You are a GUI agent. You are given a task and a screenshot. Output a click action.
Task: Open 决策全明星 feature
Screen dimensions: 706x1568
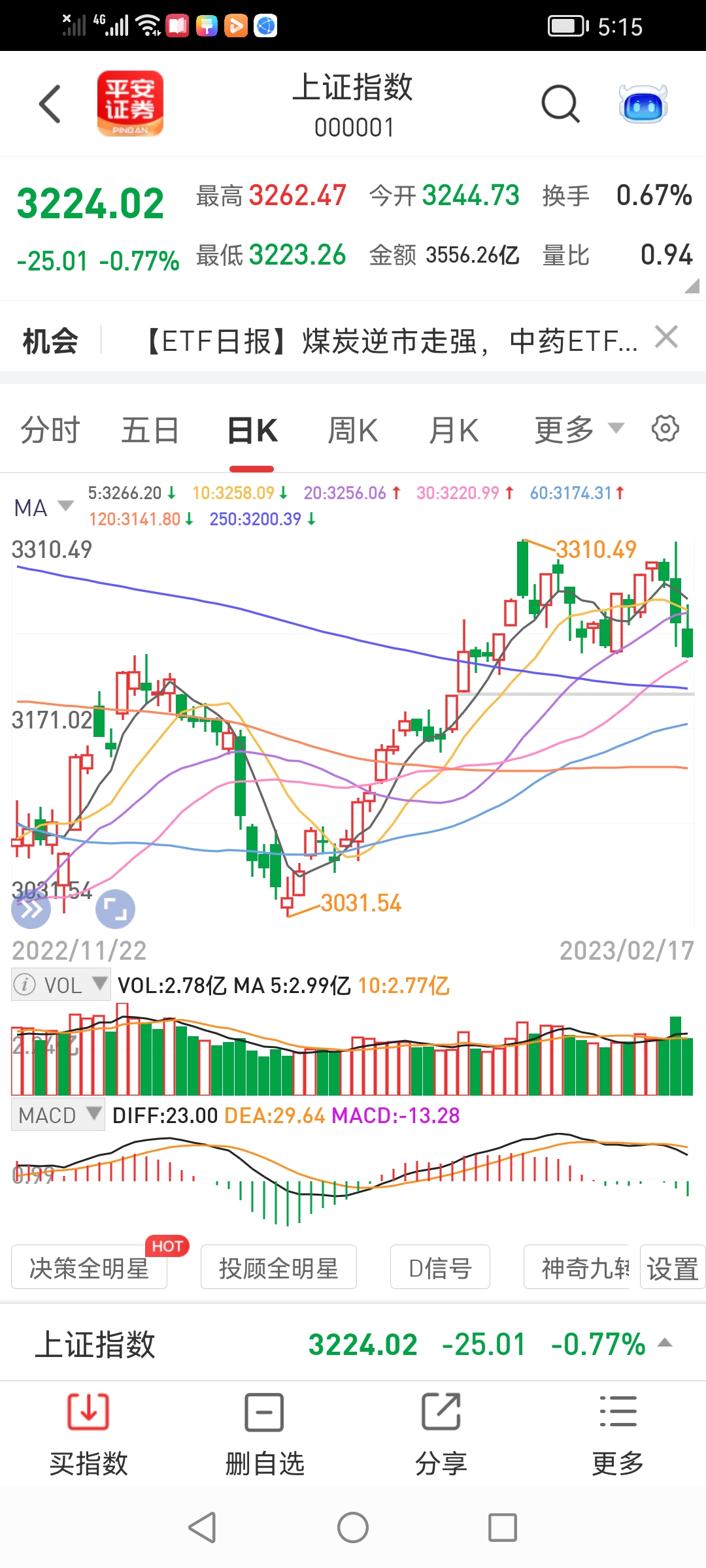[90, 1267]
